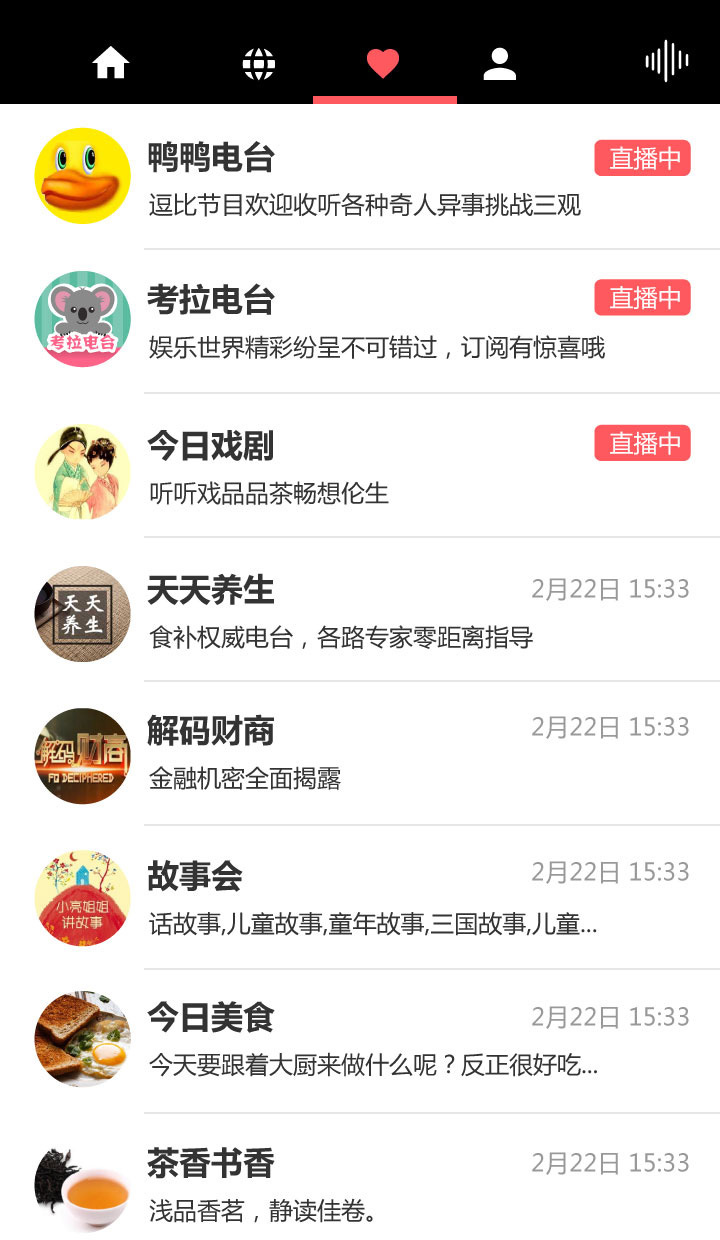Switch to the home tab
The width and height of the screenshot is (720, 1240).
point(111,63)
